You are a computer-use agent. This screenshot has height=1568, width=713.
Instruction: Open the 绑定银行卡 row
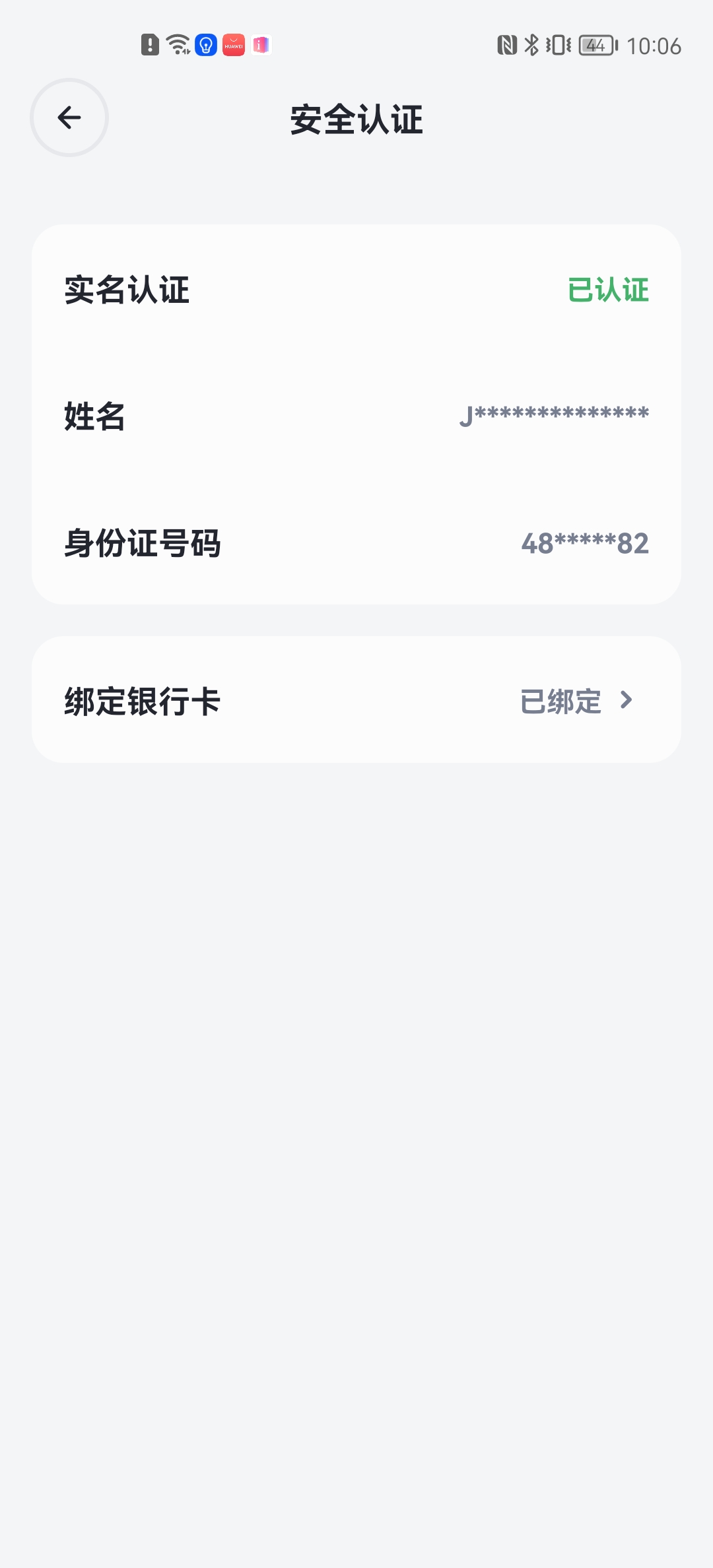(x=356, y=700)
